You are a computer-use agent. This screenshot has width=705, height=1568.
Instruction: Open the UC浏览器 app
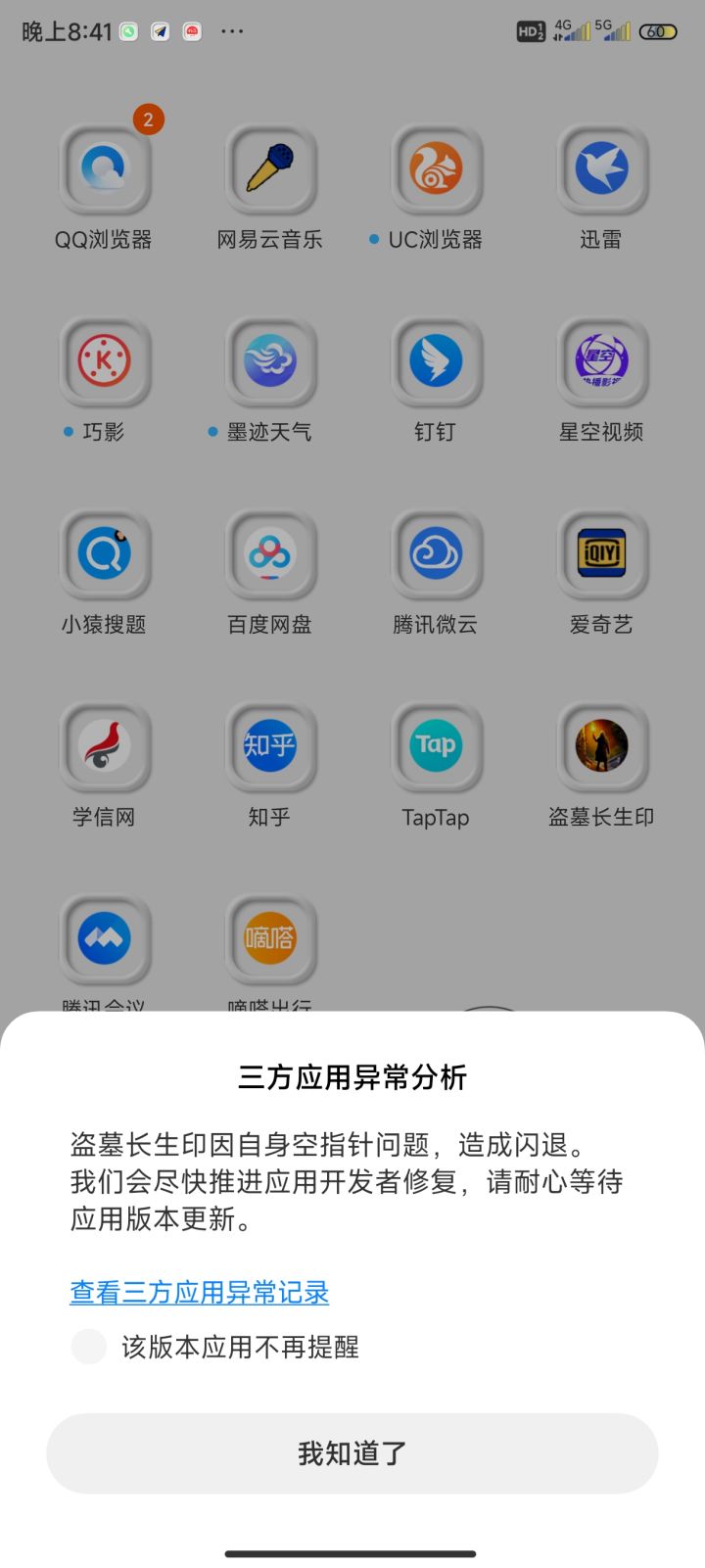pyautogui.click(x=437, y=170)
